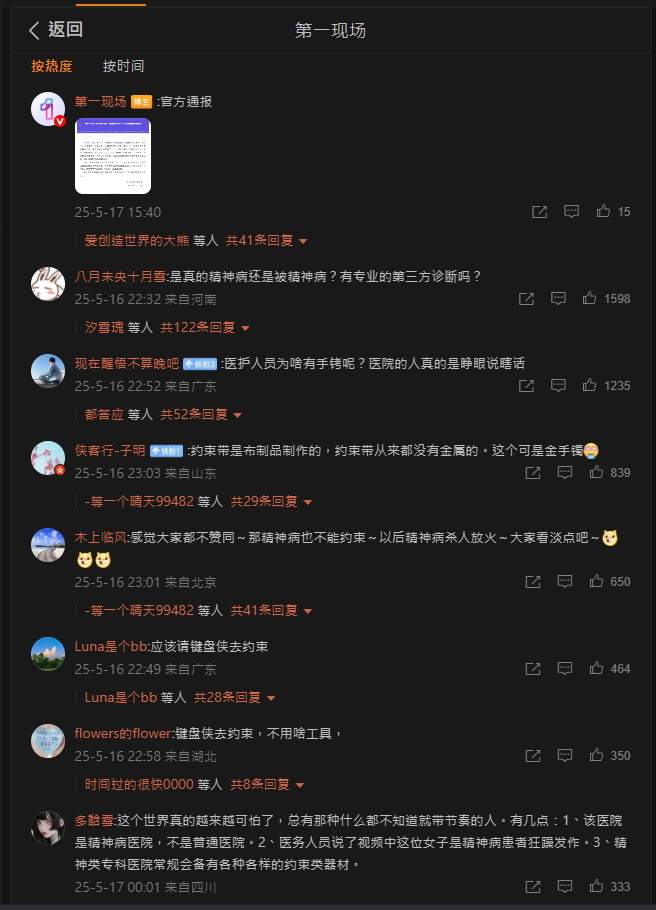Go back using the 返回 arrow
This screenshot has height=910, width=656.
point(55,31)
